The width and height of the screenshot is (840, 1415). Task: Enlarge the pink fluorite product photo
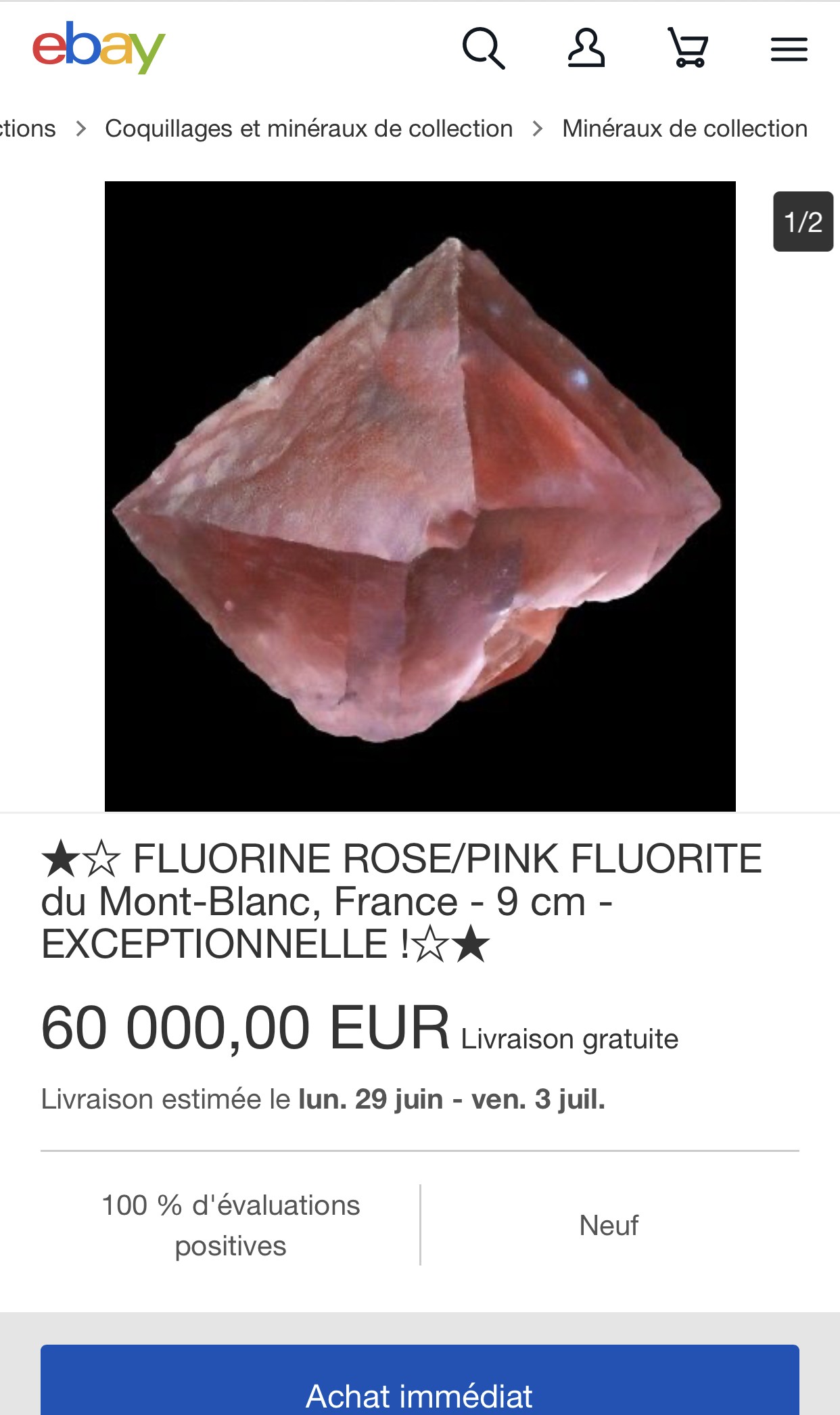(420, 496)
